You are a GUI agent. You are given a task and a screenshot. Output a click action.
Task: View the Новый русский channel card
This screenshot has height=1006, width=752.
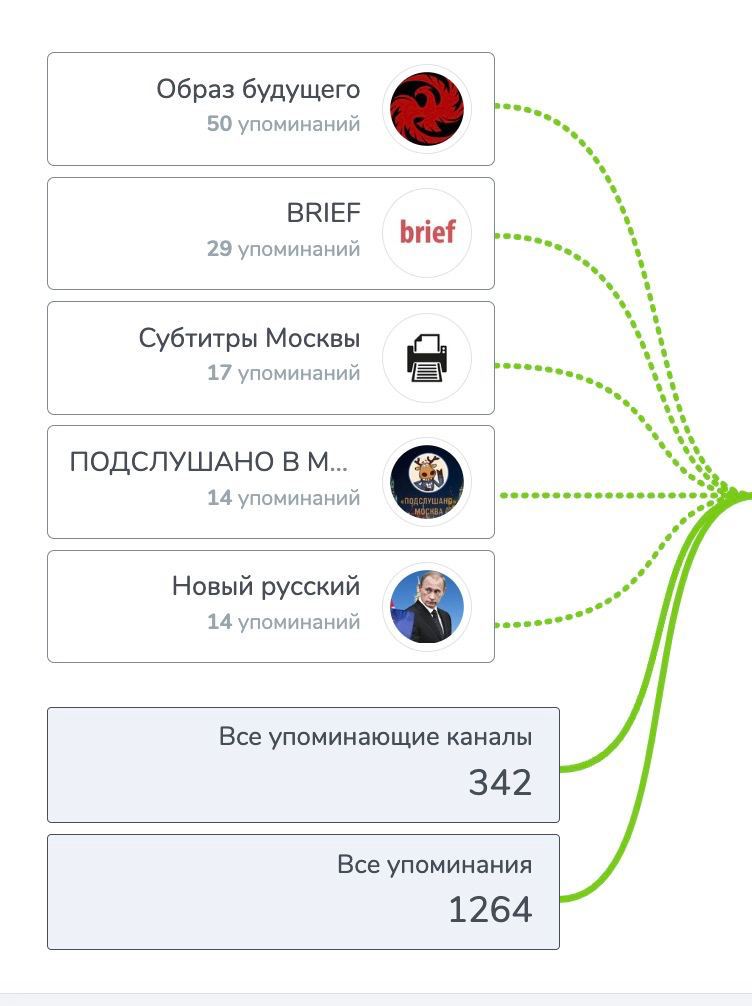271,606
